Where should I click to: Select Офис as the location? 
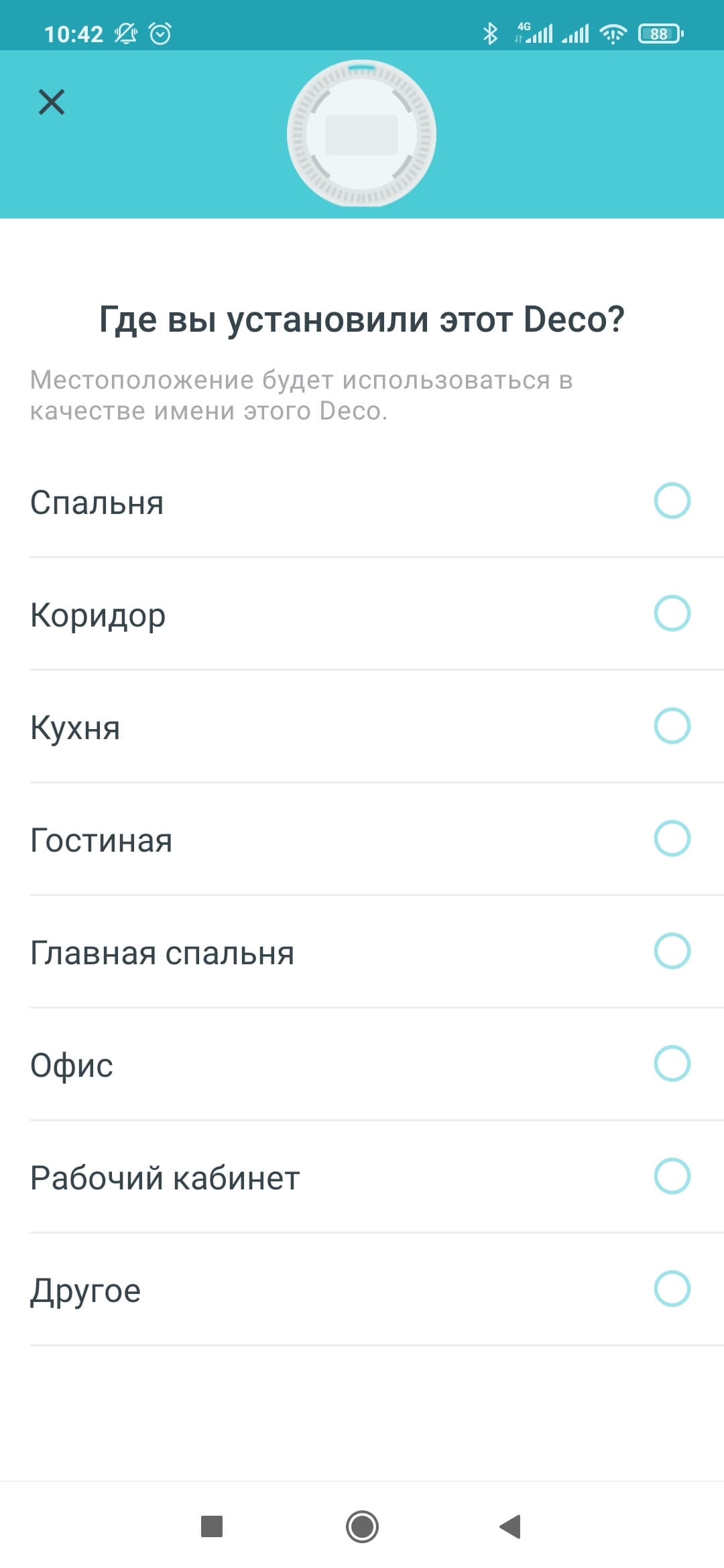pos(672,1063)
